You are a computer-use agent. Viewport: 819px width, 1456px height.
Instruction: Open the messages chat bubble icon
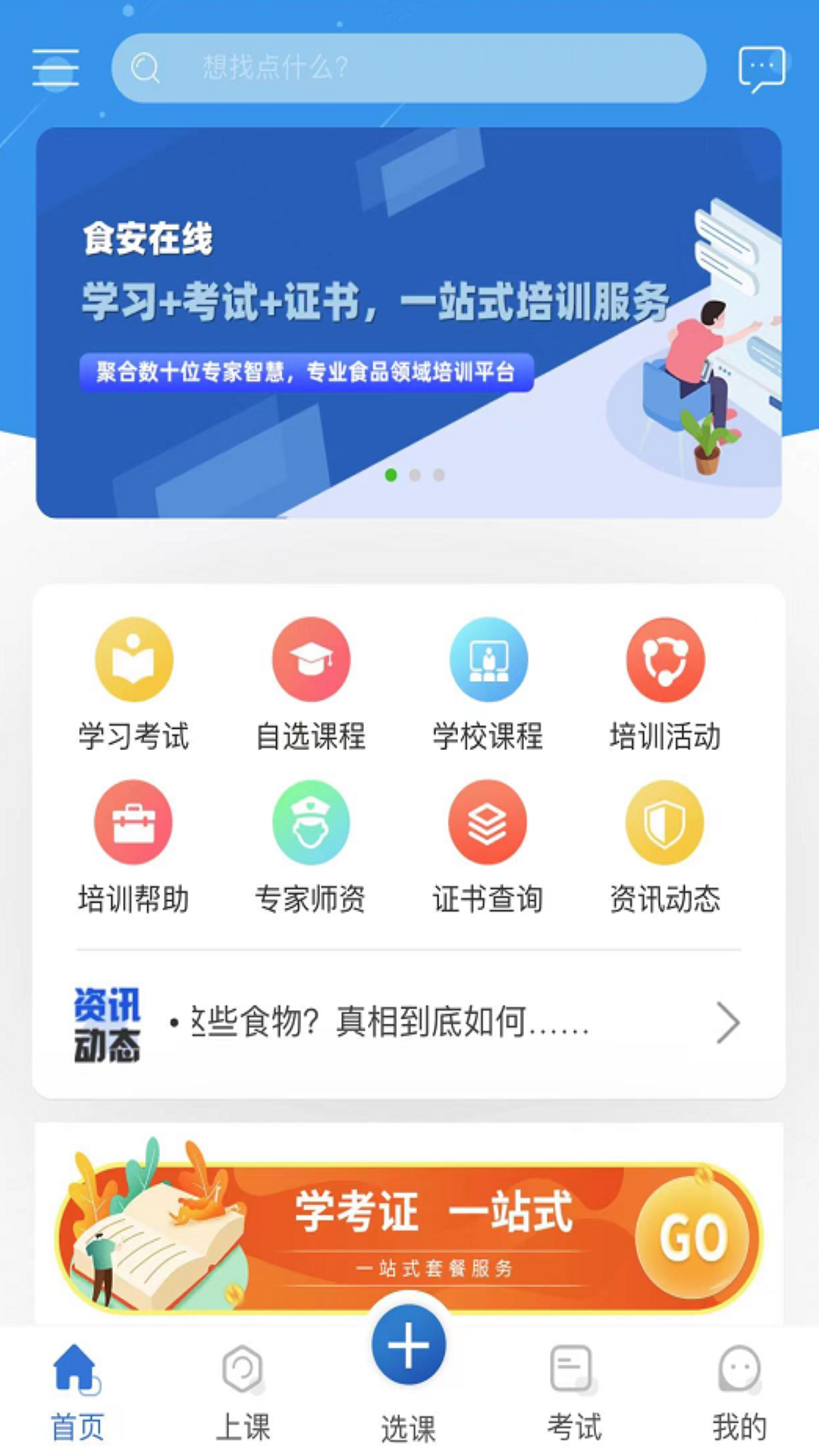pyautogui.click(x=761, y=69)
